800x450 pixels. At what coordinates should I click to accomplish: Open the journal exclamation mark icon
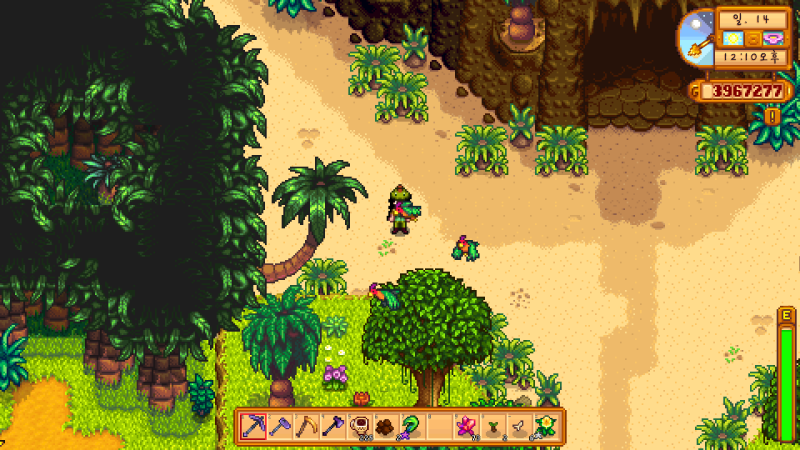tap(773, 116)
